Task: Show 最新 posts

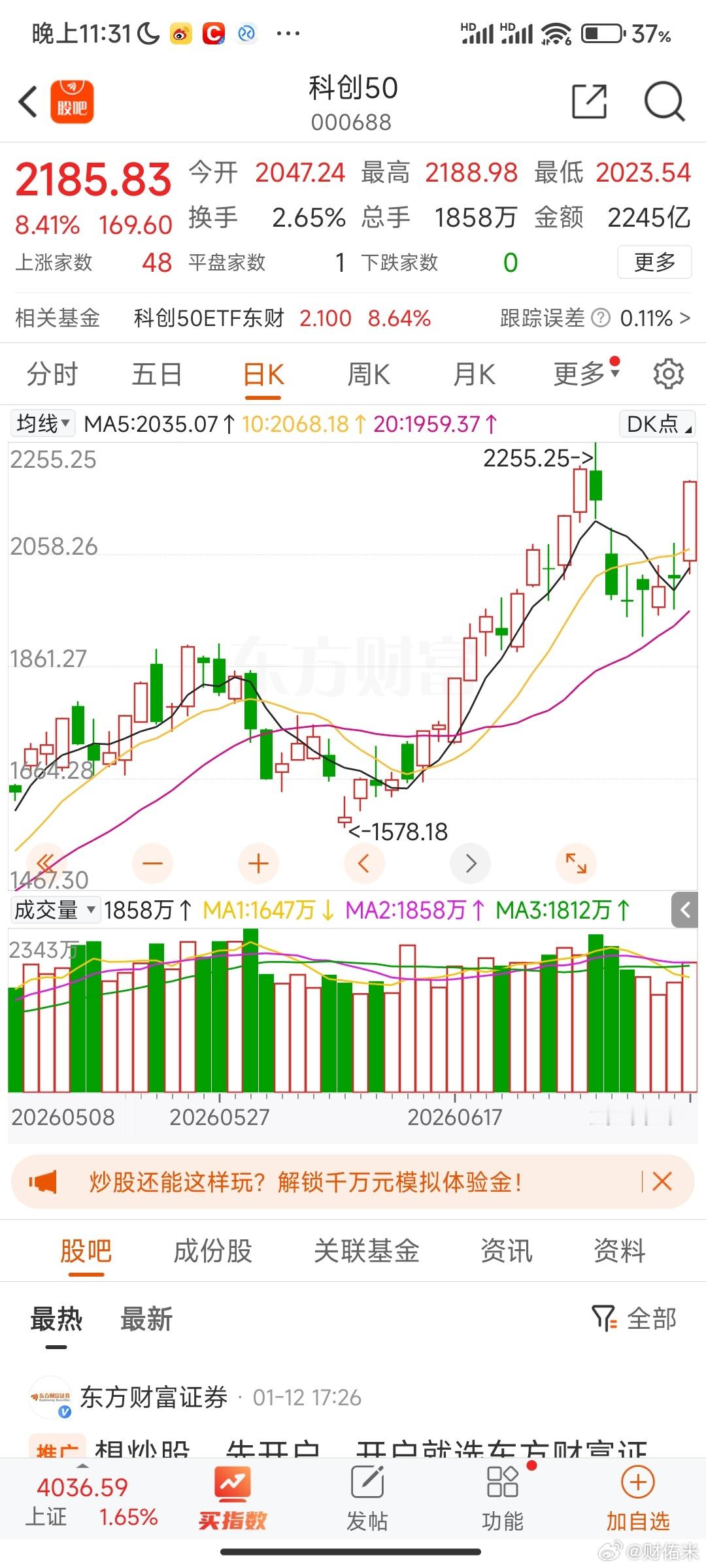Action: (x=146, y=1318)
